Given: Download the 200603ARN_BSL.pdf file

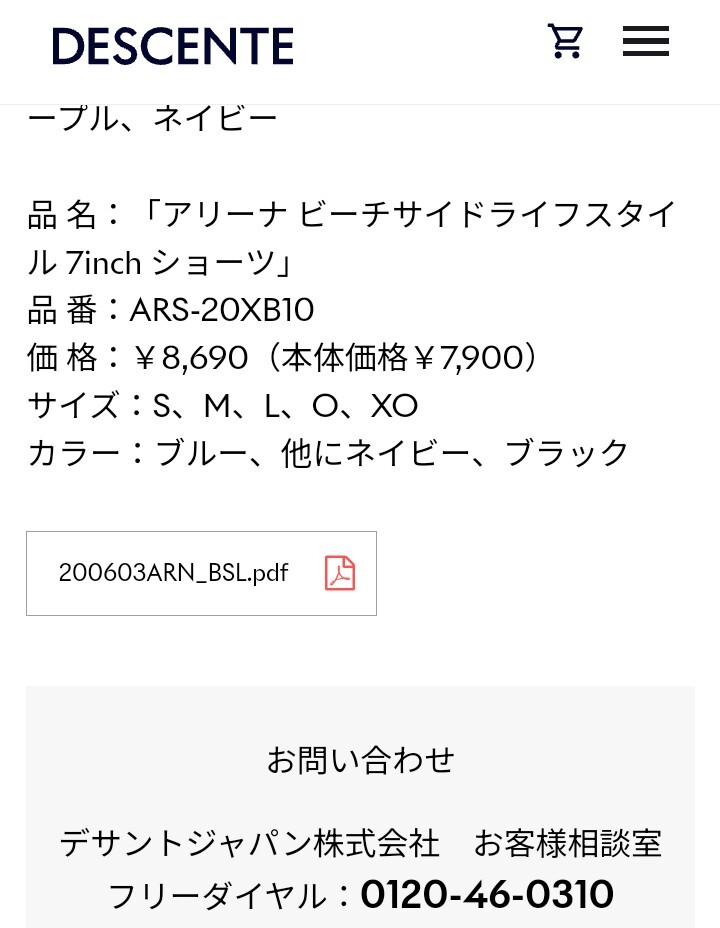Looking at the screenshot, I should 201,573.
